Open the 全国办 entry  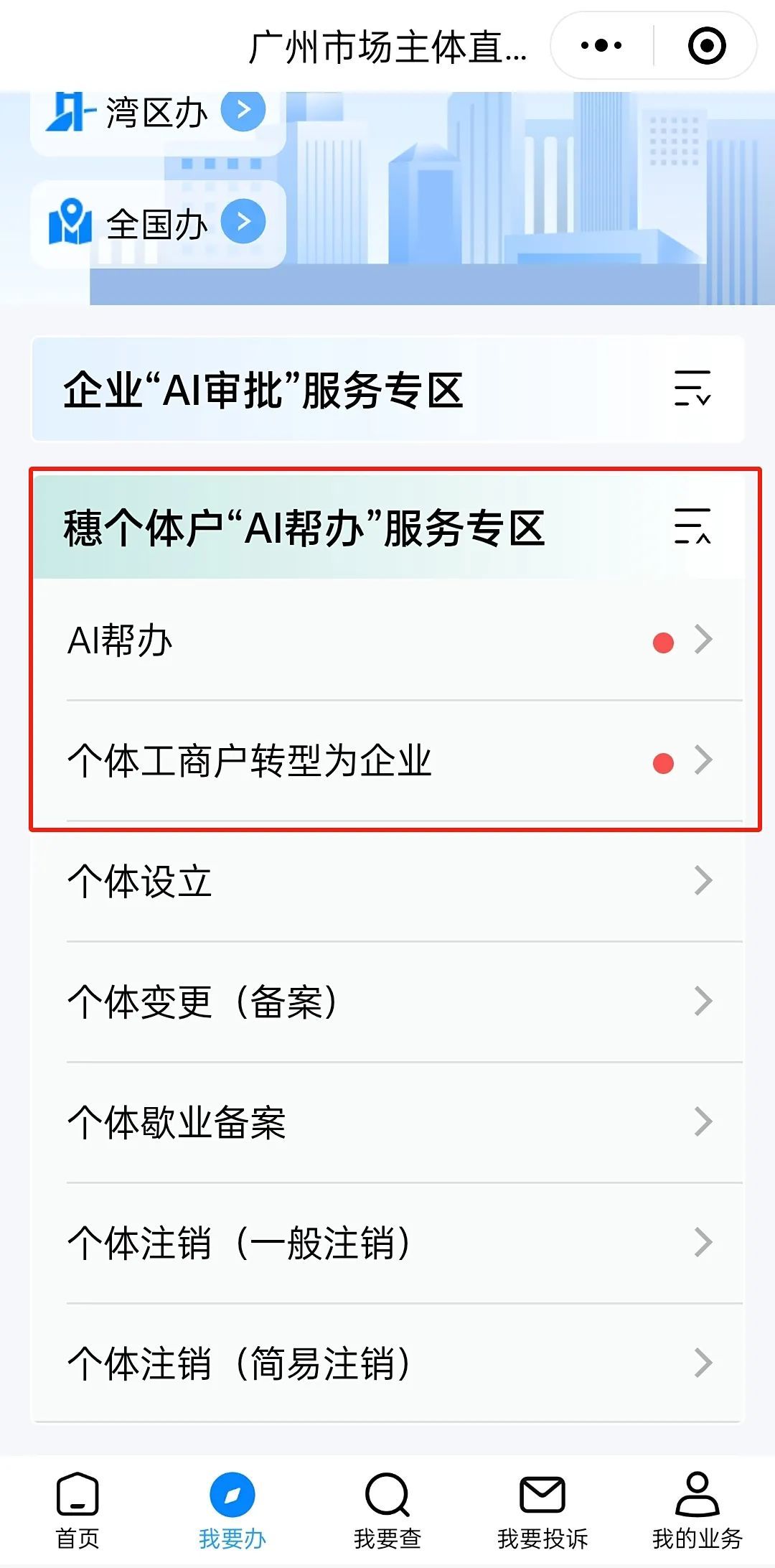pos(158,224)
